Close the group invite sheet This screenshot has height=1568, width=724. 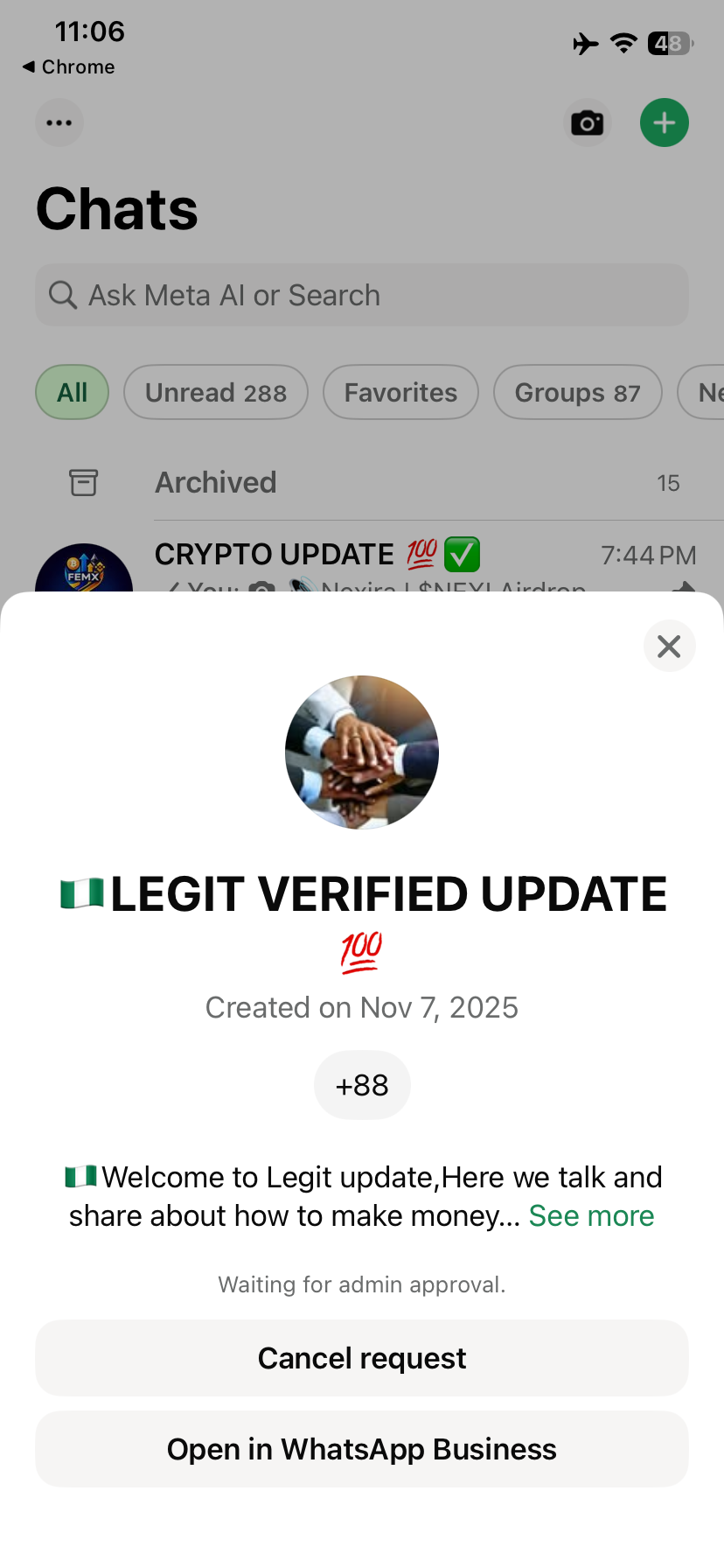coord(669,647)
